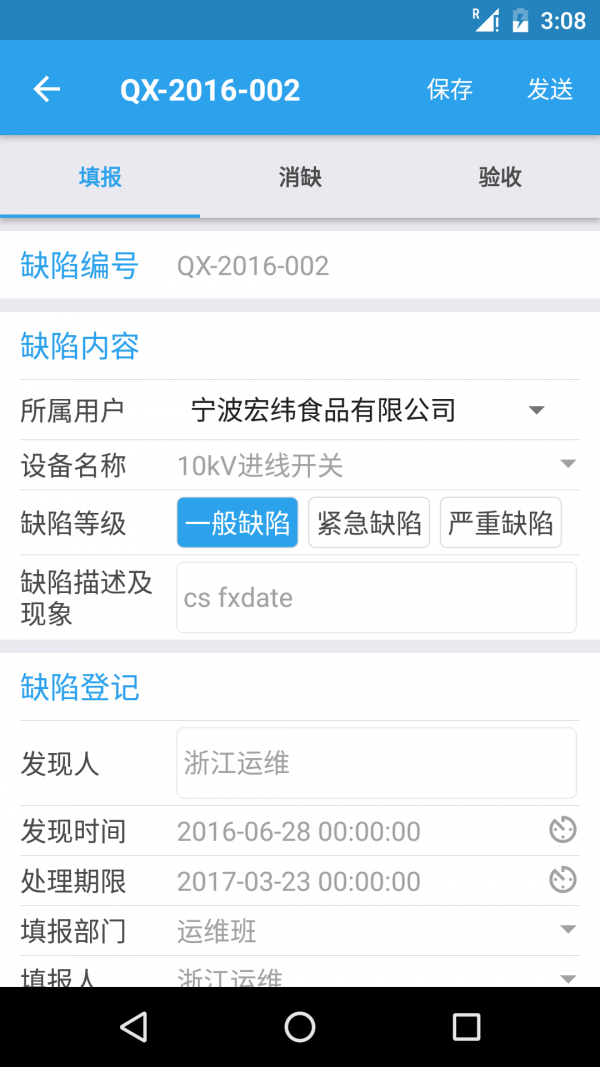Viewport: 600px width, 1067px height.
Task: Edit the 缺陷描述及现象 text field
Action: [376, 597]
